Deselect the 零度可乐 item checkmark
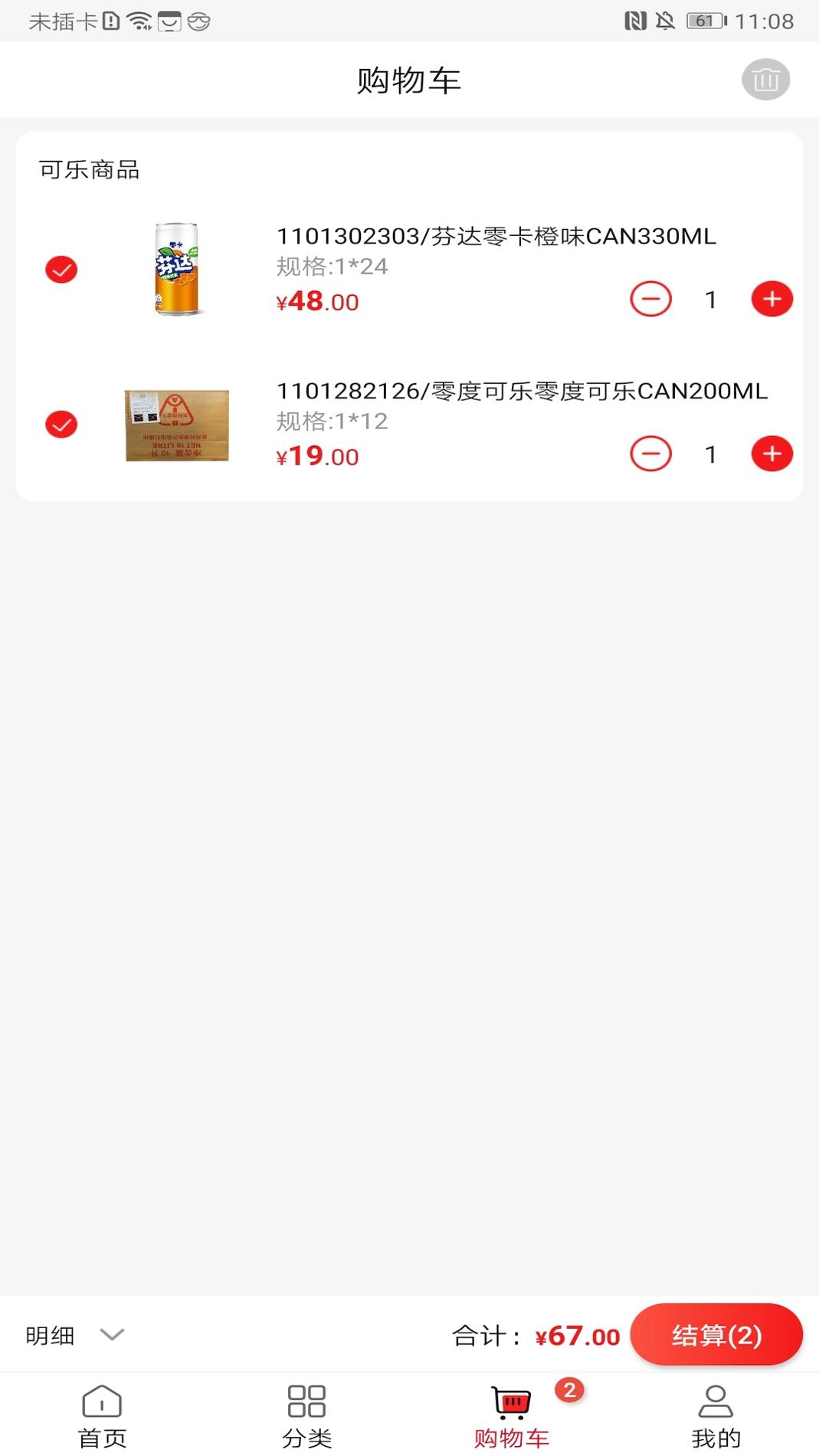Screen dimensions: 819x1456 click(61, 423)
